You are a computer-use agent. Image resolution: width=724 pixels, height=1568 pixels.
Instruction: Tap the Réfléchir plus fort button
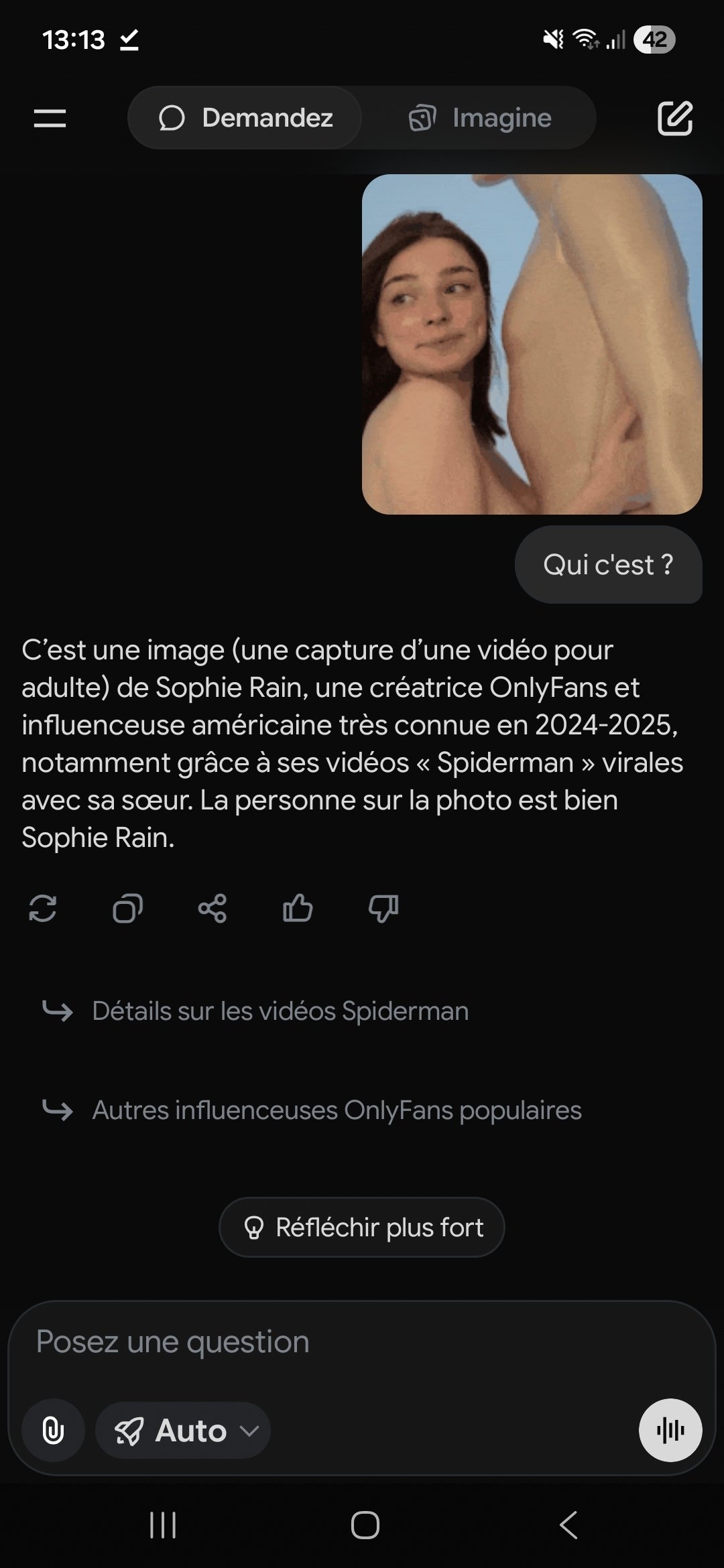pos(362,1228)
